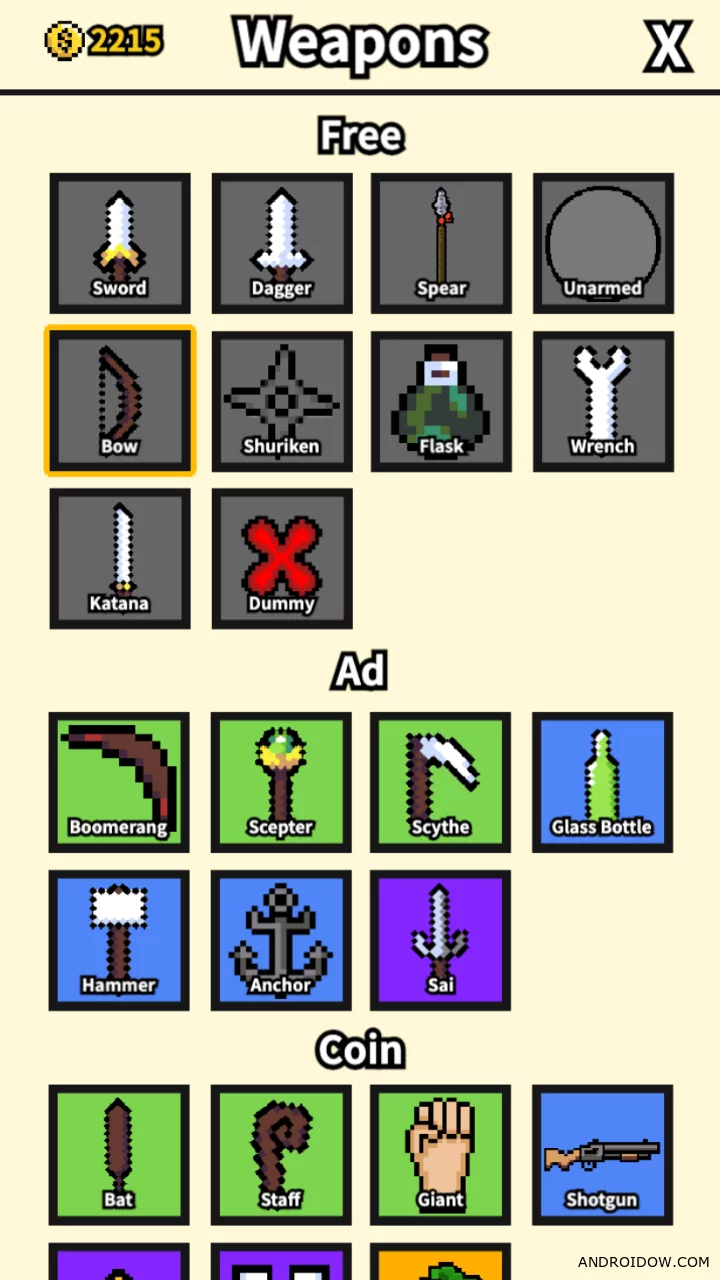Choose the Glass Bottle weapon

[602, 782]
